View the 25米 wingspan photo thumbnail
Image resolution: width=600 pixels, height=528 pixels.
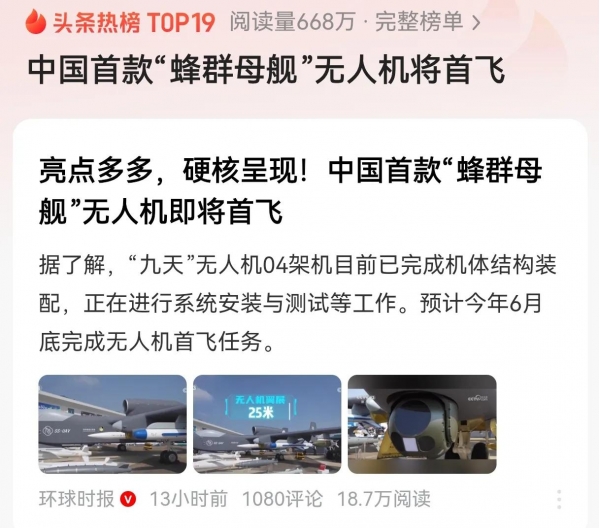point(267,425)
